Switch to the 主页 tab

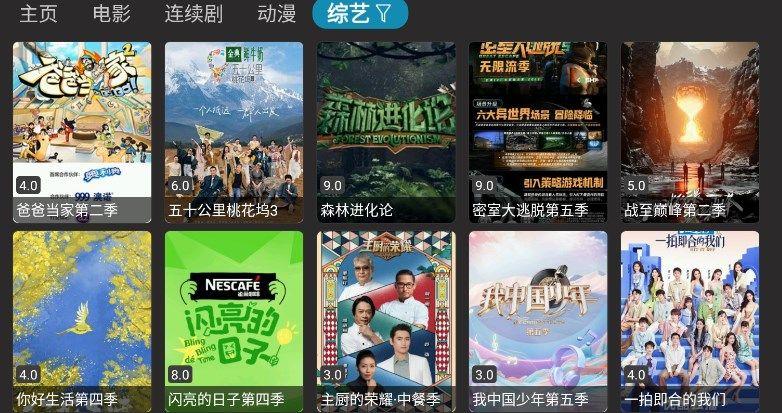click(x=38, y=14)
